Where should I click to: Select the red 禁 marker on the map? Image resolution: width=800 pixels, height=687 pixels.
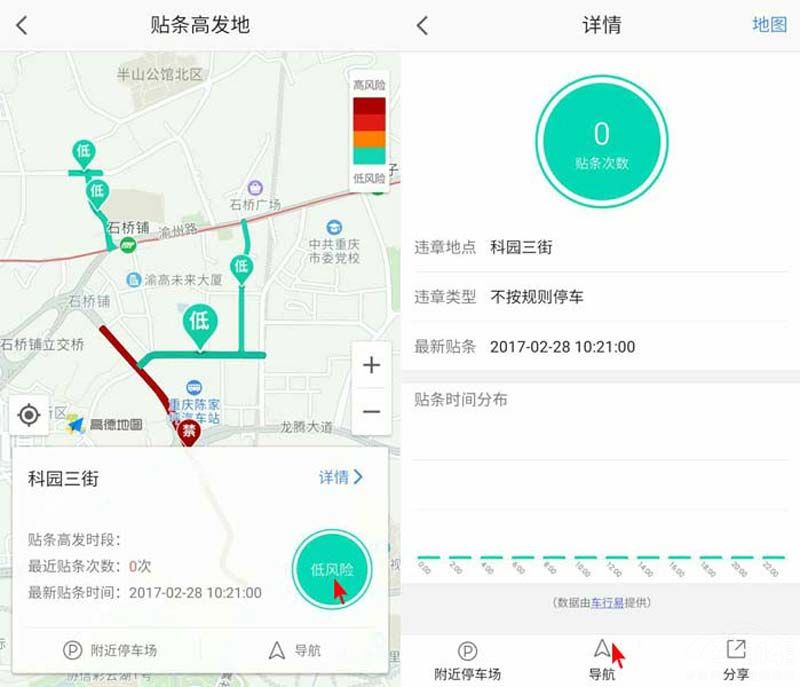click(x=188, y=431)
